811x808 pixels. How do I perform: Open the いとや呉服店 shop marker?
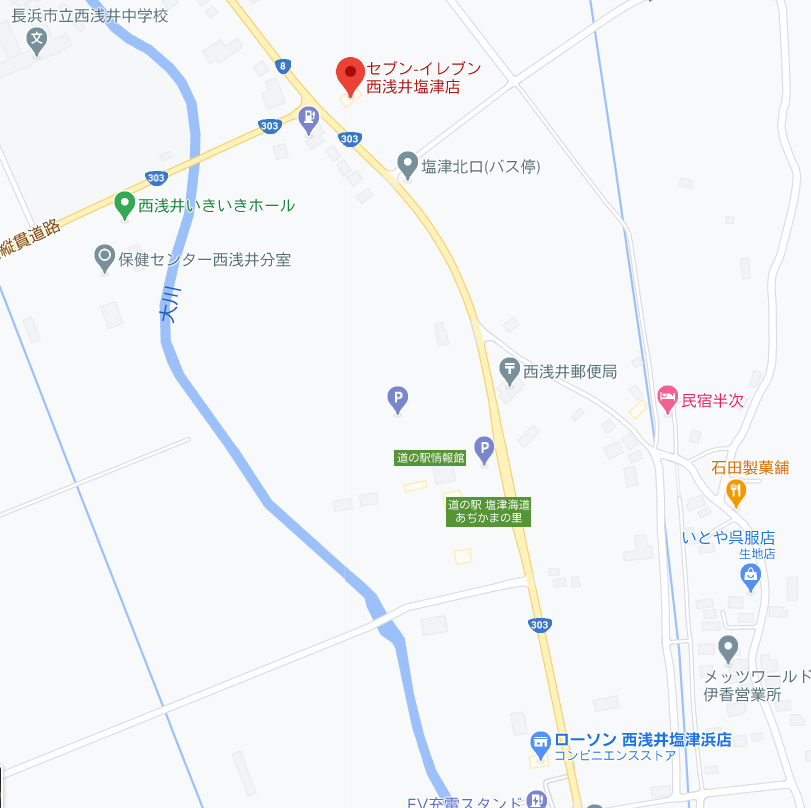tap(750, 574)
